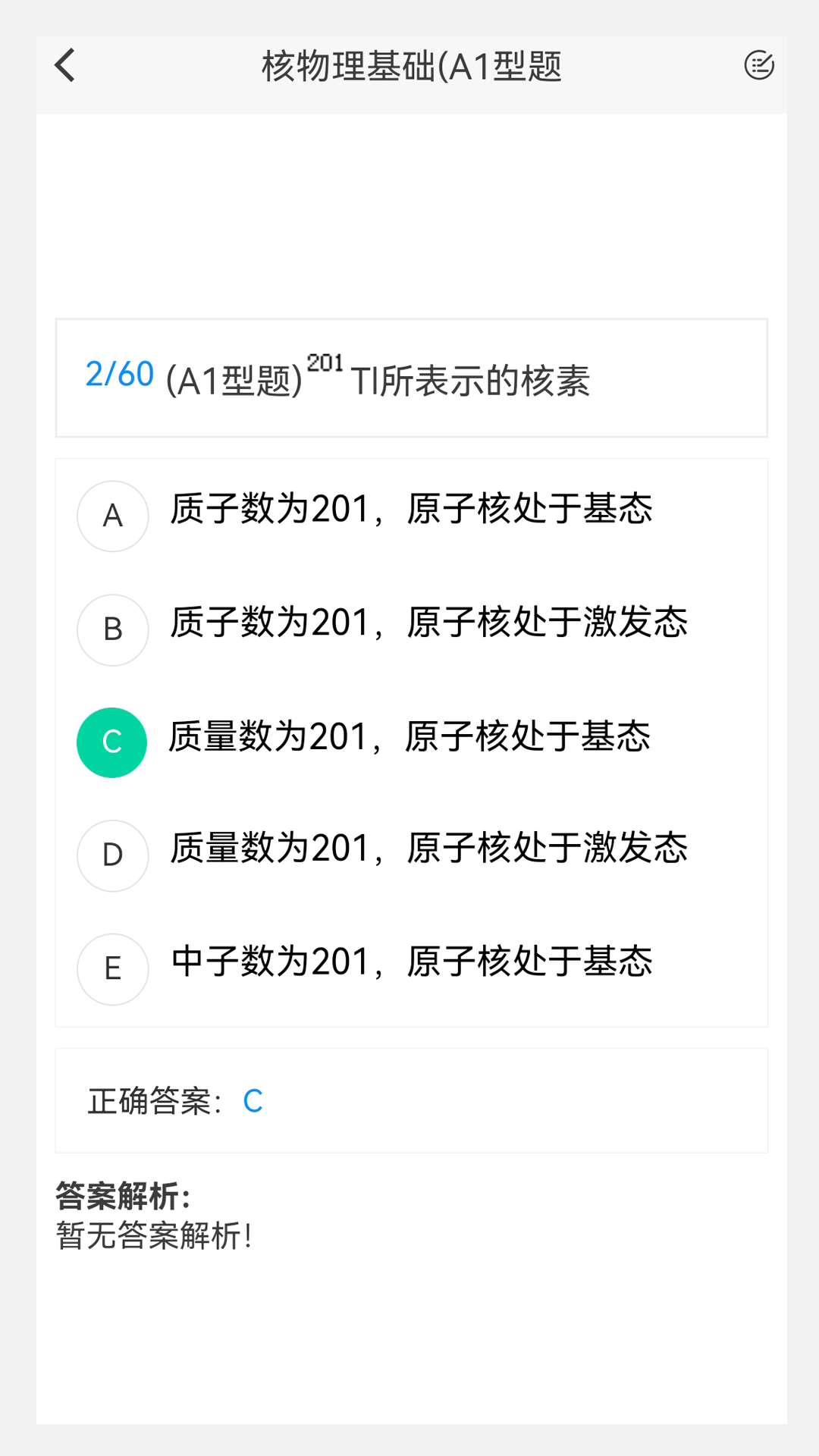This screenshot has height=1456, width=819.
Task: Select option A about 质子数为201 基态
Action: [112, 516]
